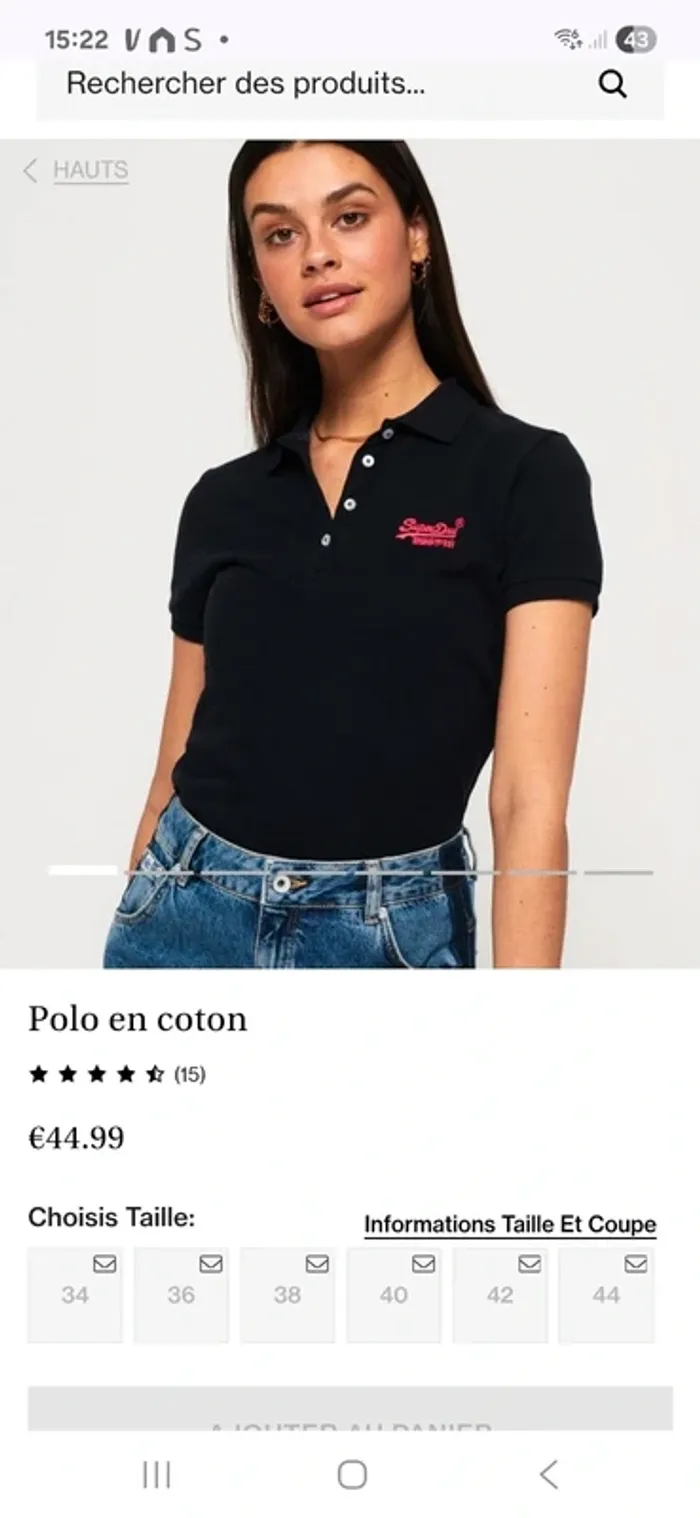Image resolution: width=700 pixels, height=1518 pixels.
Task: Open the 15 customer reviews rating
Action: (x=117, y=1075)
